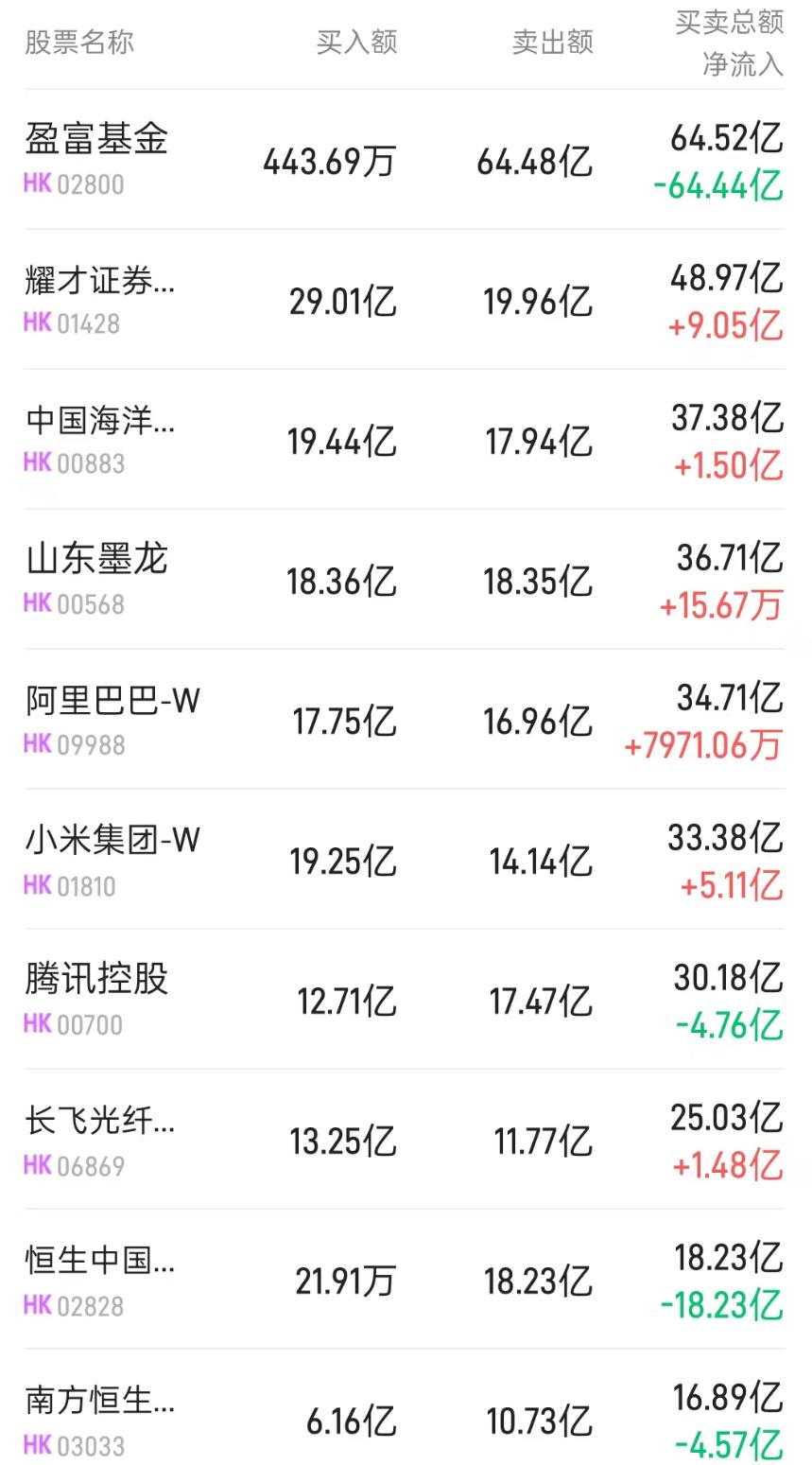Open the 恒生中国 stock row
Viewport: 812px width, 1465px height.
[99, 1259]
